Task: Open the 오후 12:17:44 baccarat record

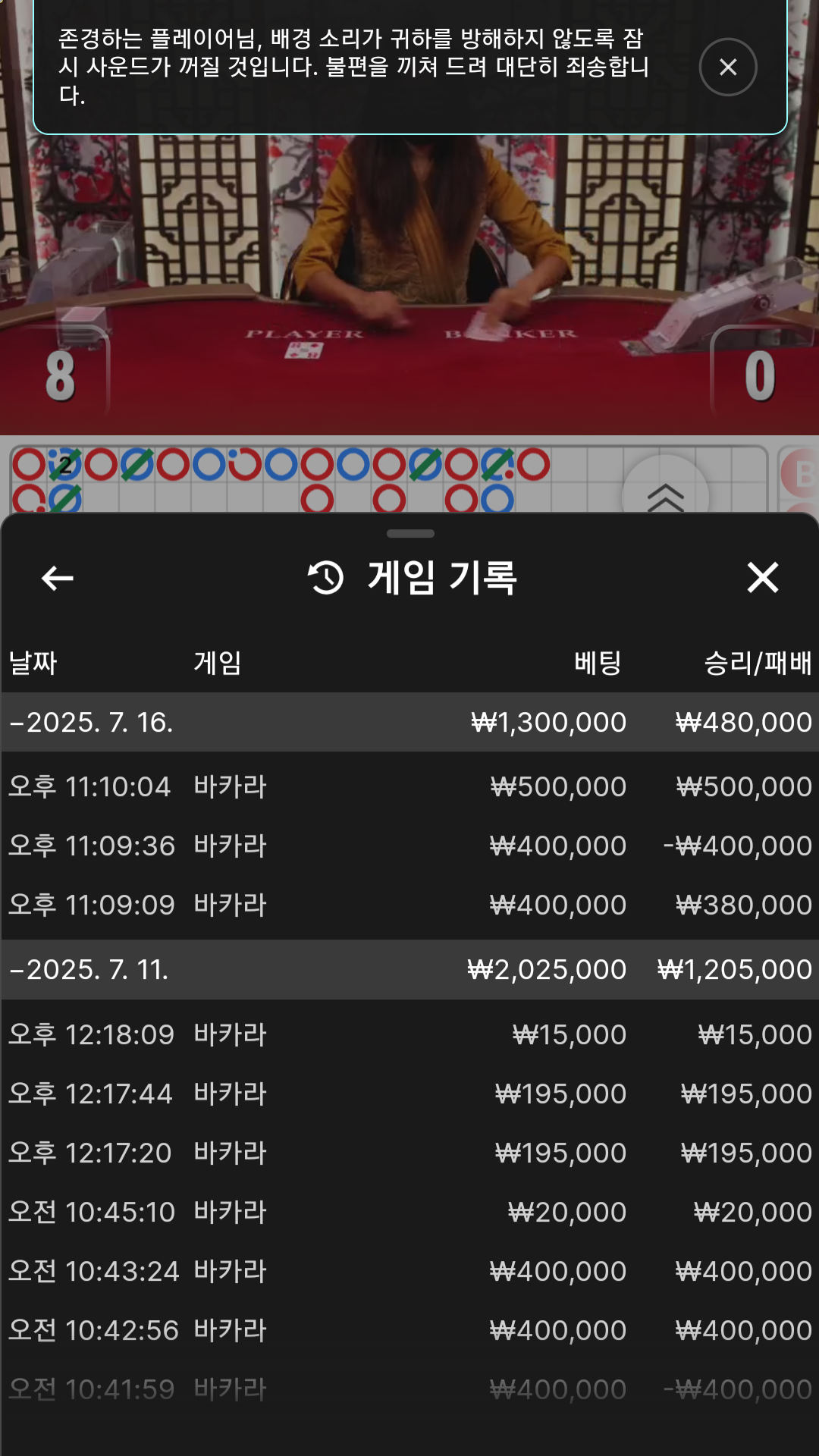Action: 409,1094
